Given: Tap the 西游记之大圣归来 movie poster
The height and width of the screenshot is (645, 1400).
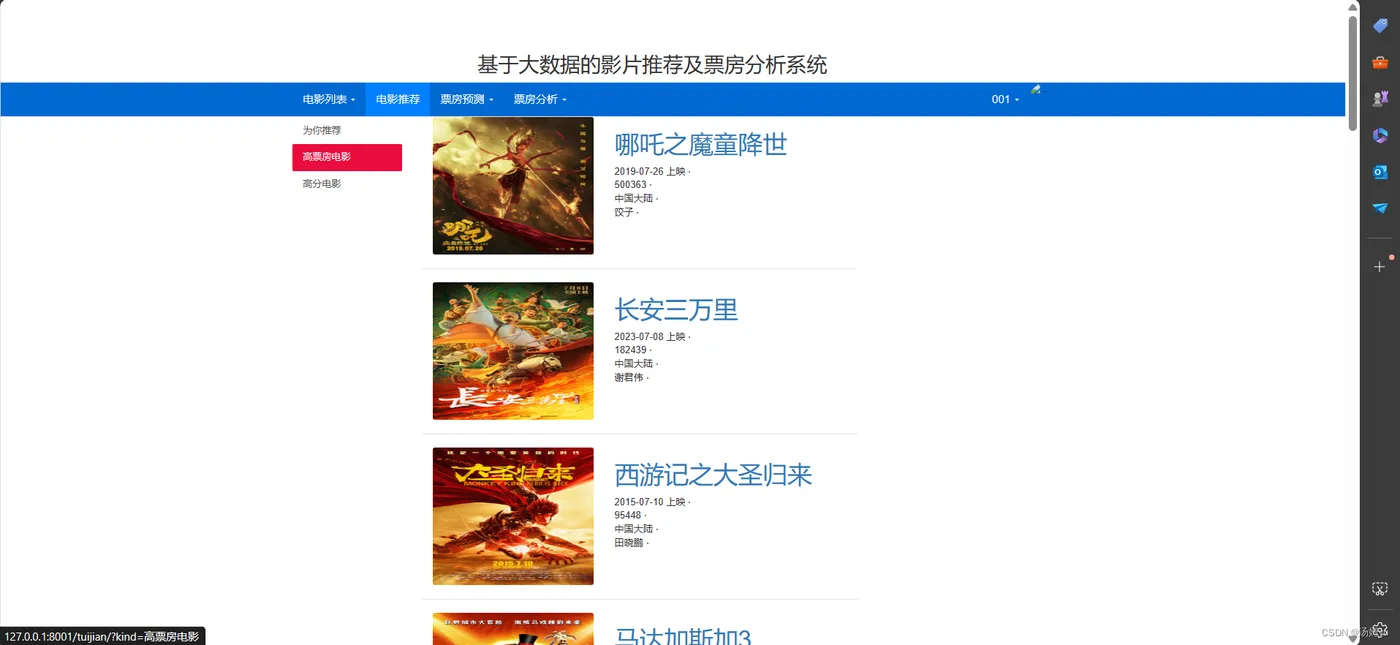Looking at the screenshot, I should click(x=512, y=516).
